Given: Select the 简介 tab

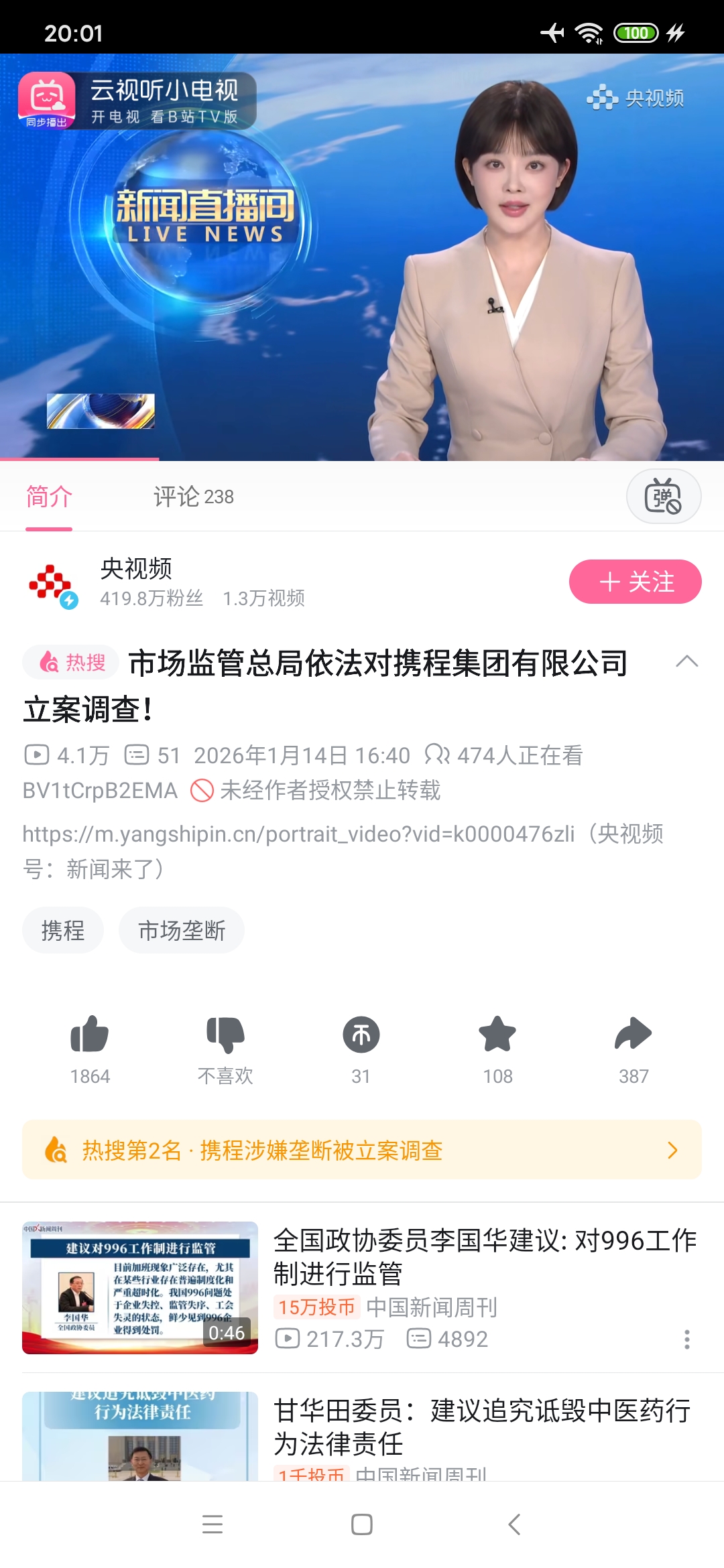Looking at the screenshot, I should coord(49,497).
